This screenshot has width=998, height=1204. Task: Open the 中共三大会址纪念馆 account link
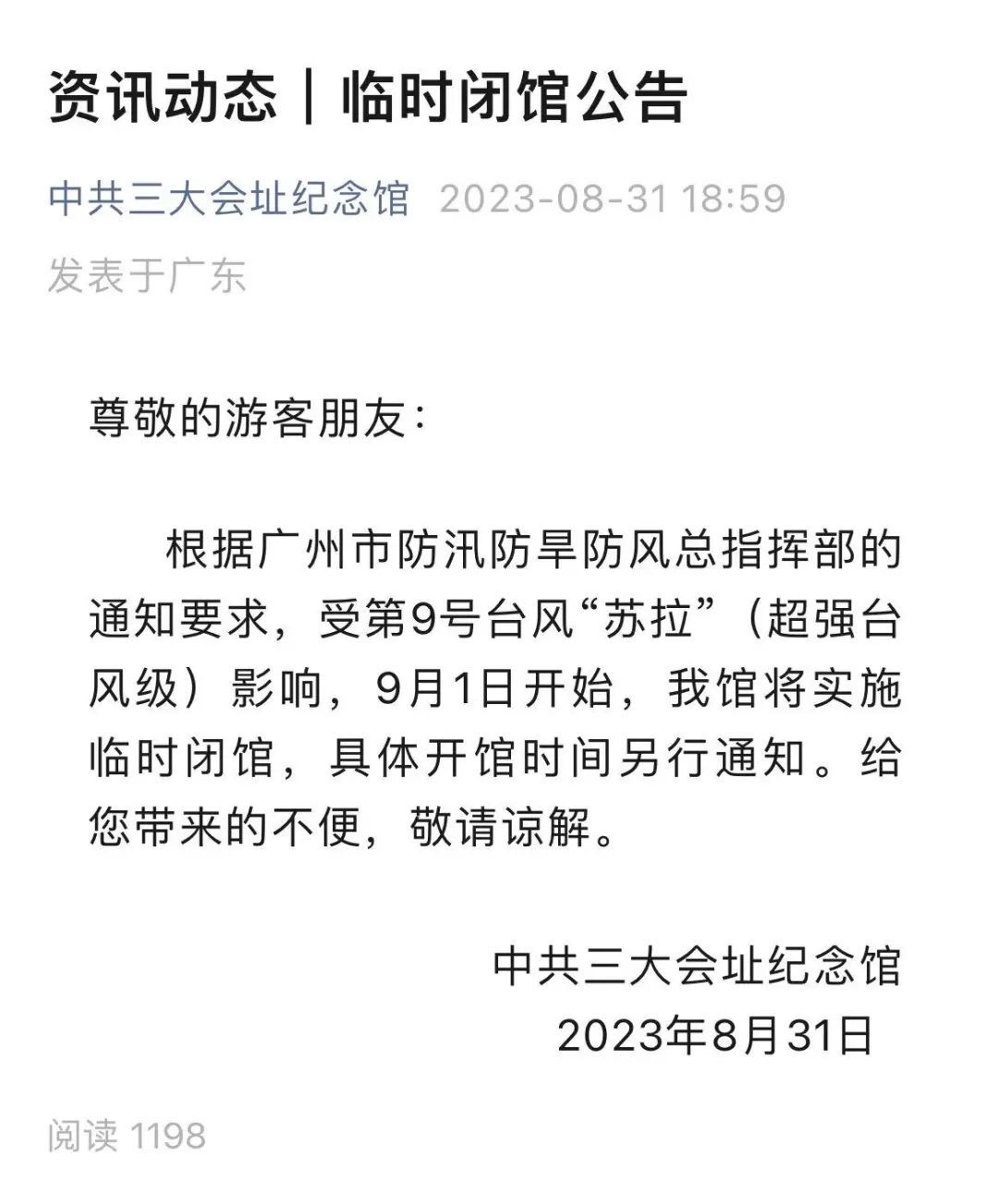tap(228, 199)
